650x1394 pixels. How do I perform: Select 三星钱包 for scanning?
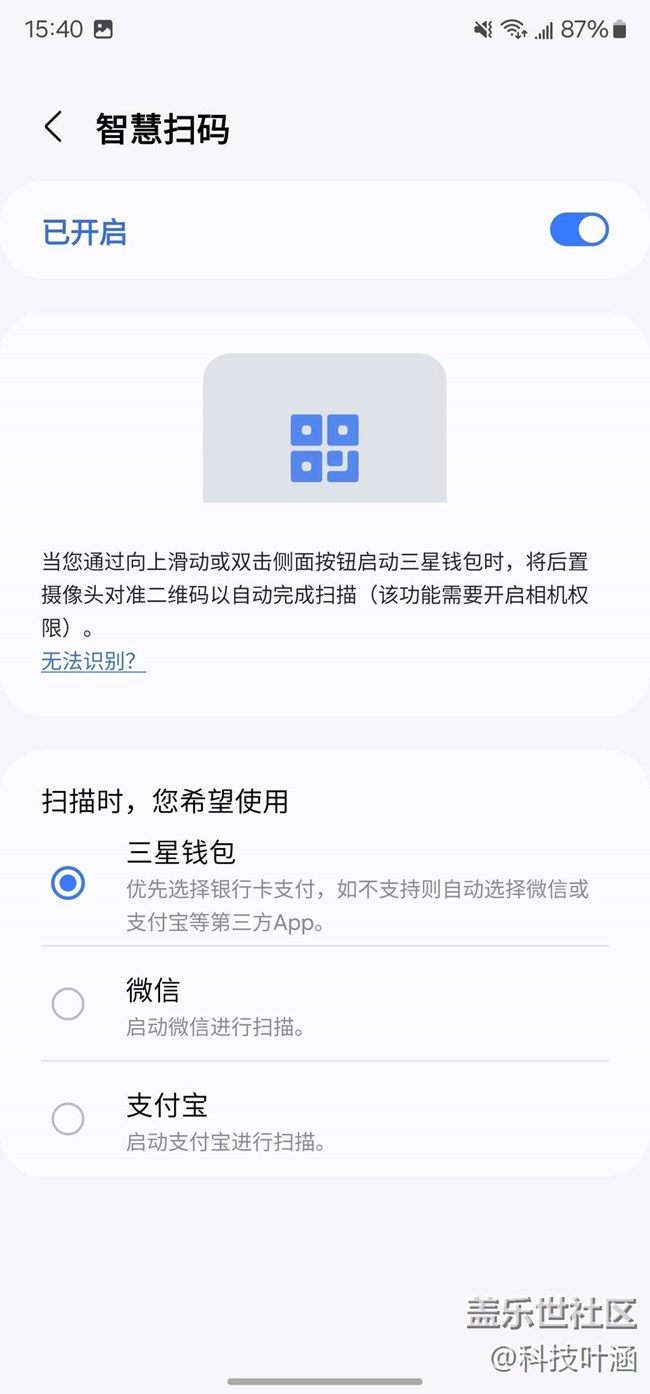68,883
